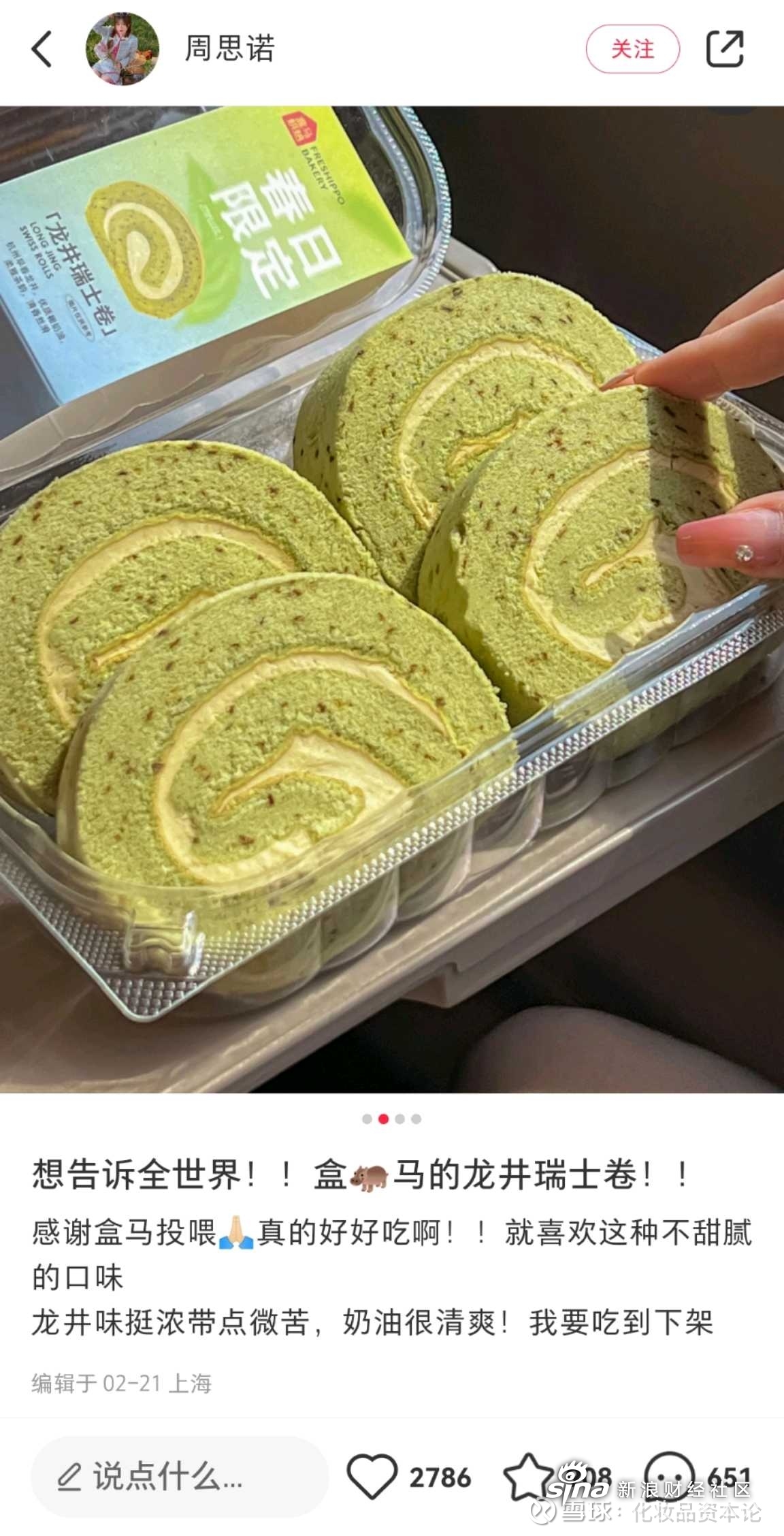Like the post with the heart icon
The image size is (784, 1536).
372,1477
